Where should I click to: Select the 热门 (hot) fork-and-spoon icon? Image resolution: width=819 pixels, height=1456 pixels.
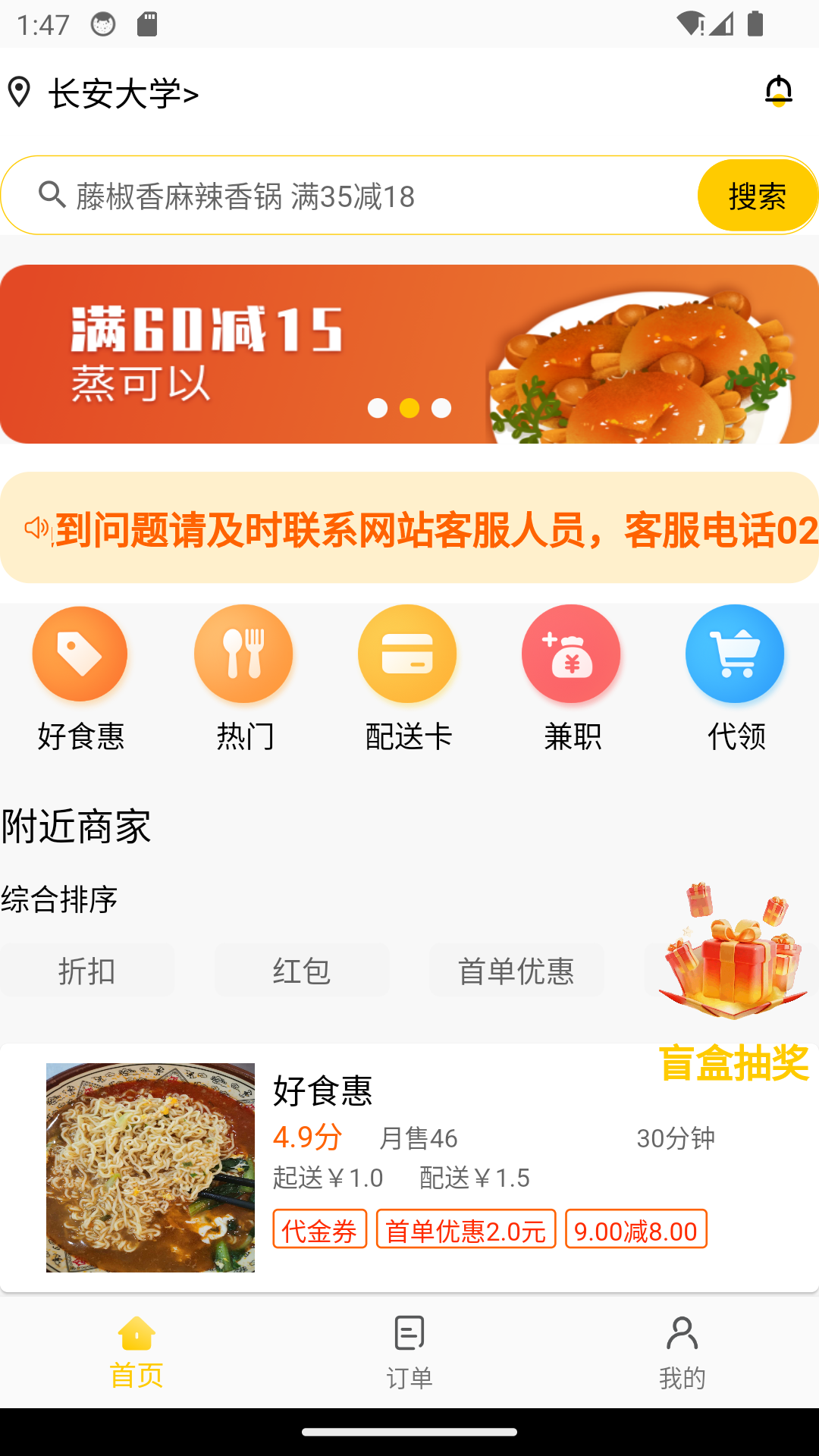click(x=243, y=654)
